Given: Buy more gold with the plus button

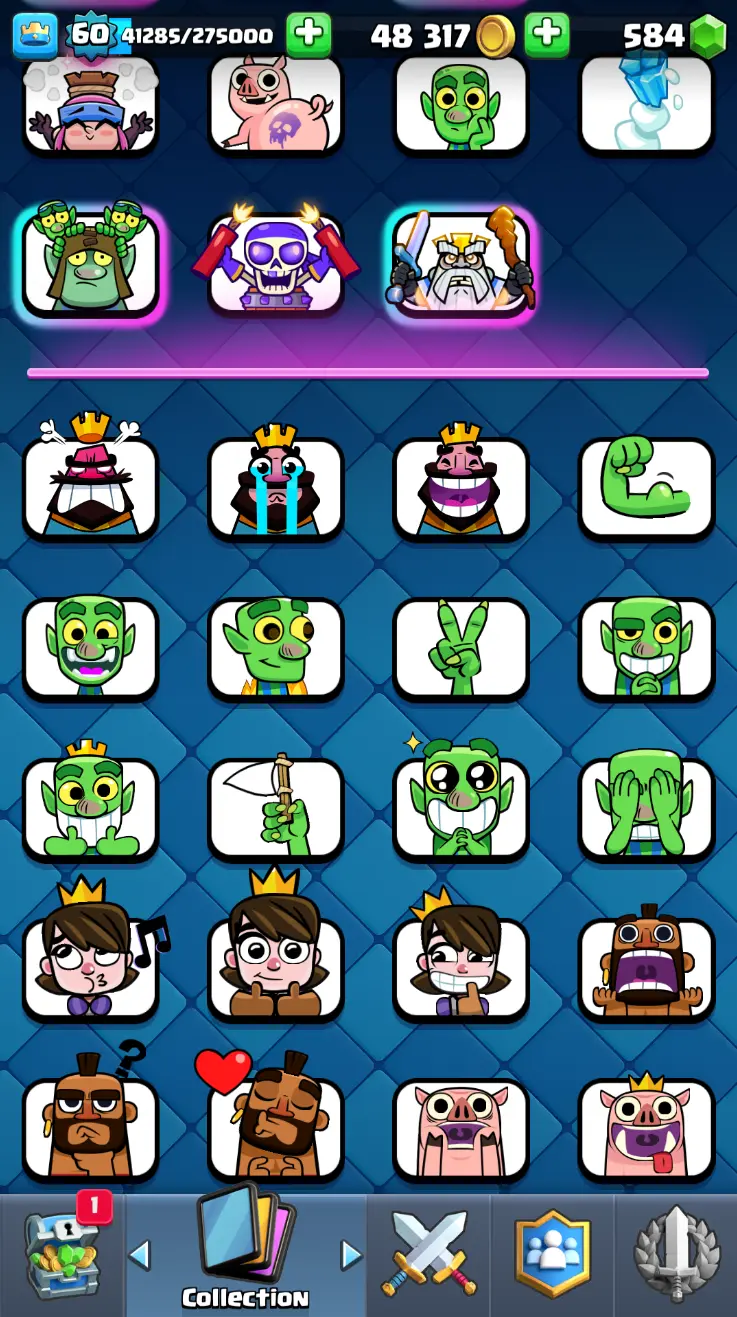Looking at the screenshot, I should [x=546, y=35].
